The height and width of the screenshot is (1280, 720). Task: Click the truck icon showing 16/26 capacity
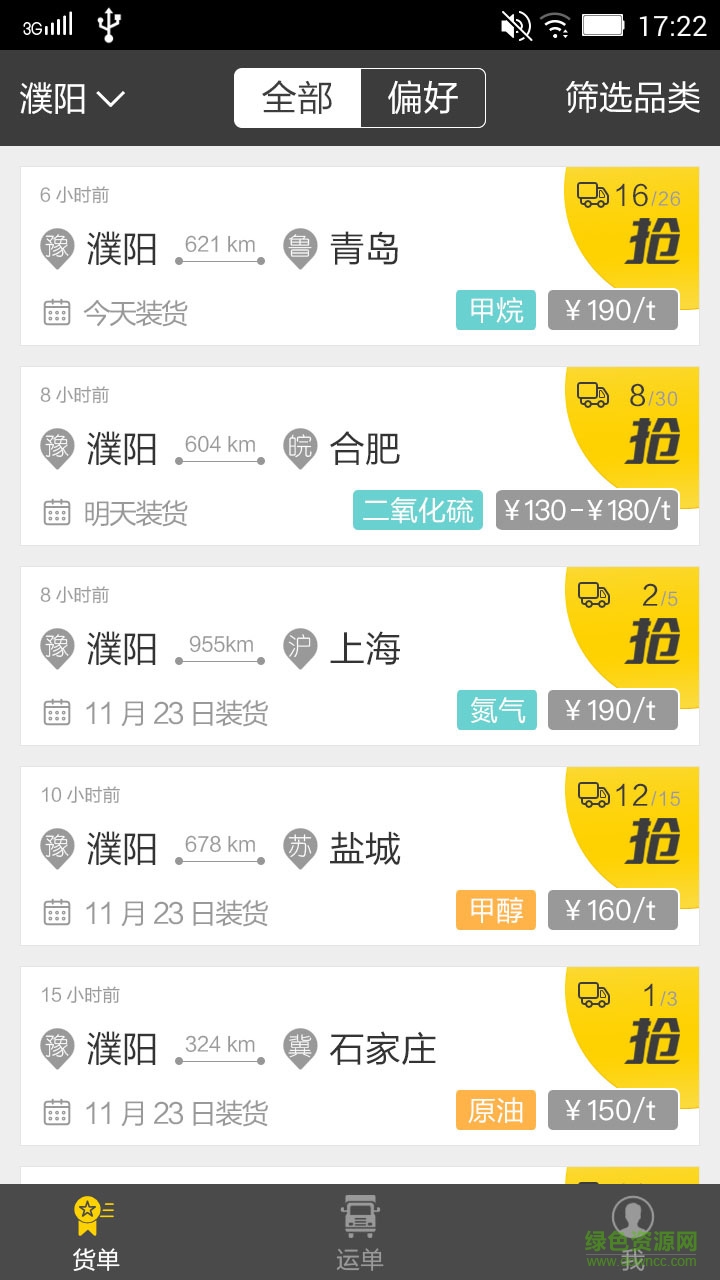tap(594, 194)
